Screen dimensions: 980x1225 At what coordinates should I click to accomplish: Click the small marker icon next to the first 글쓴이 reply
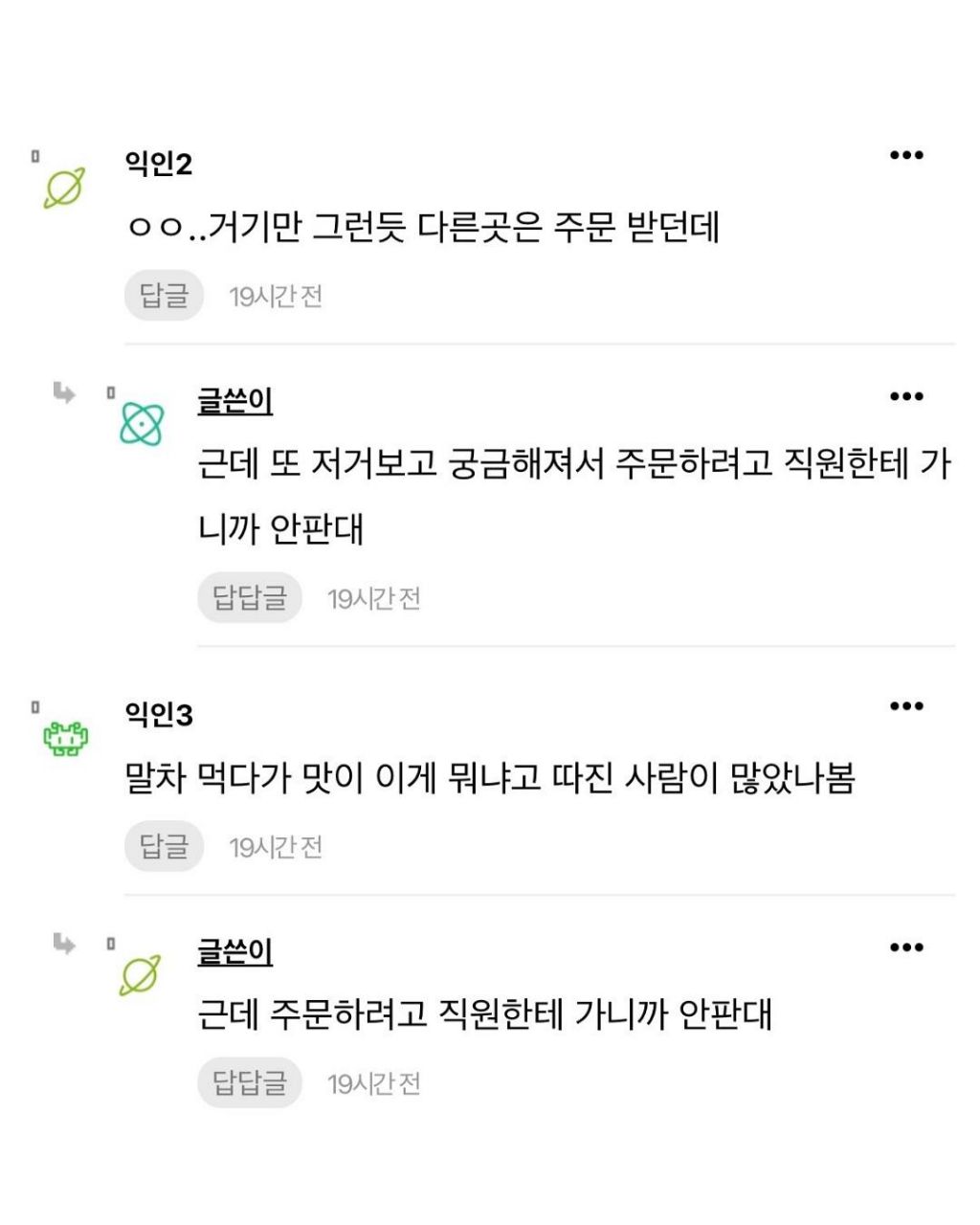(112, 392)
